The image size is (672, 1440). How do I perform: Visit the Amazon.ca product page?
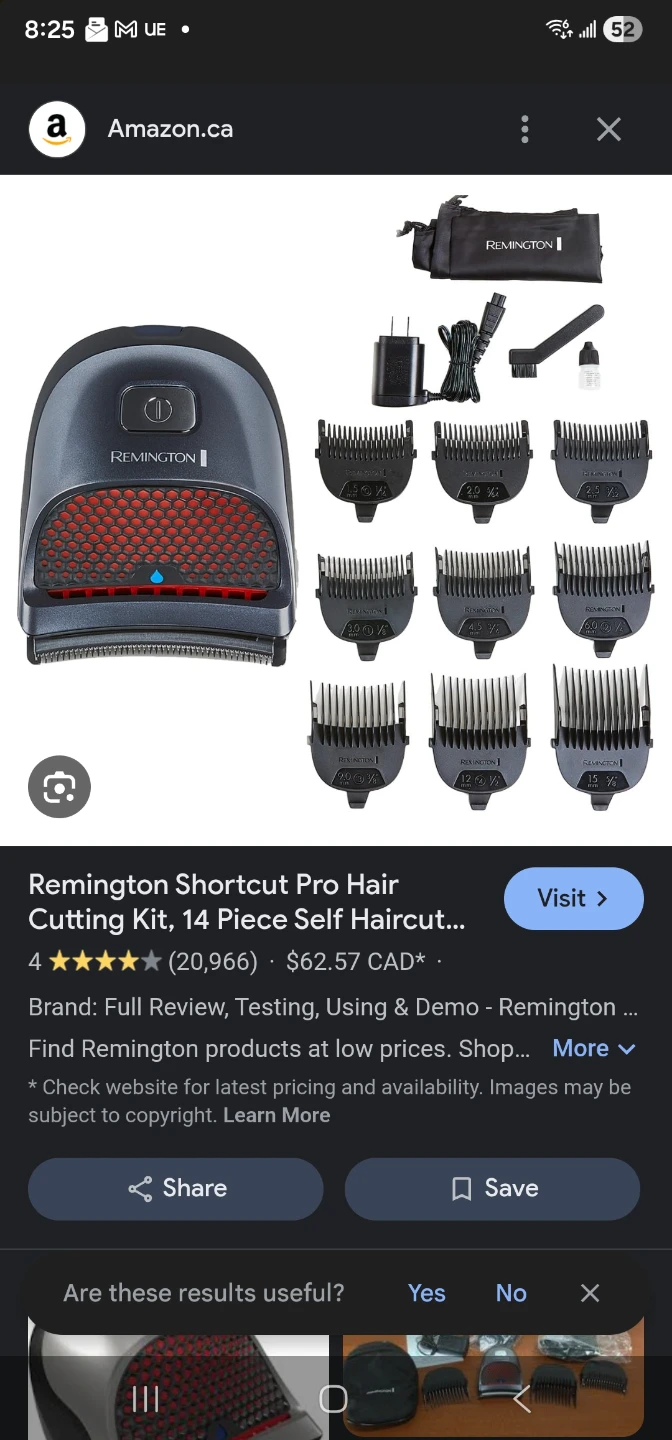573,898
